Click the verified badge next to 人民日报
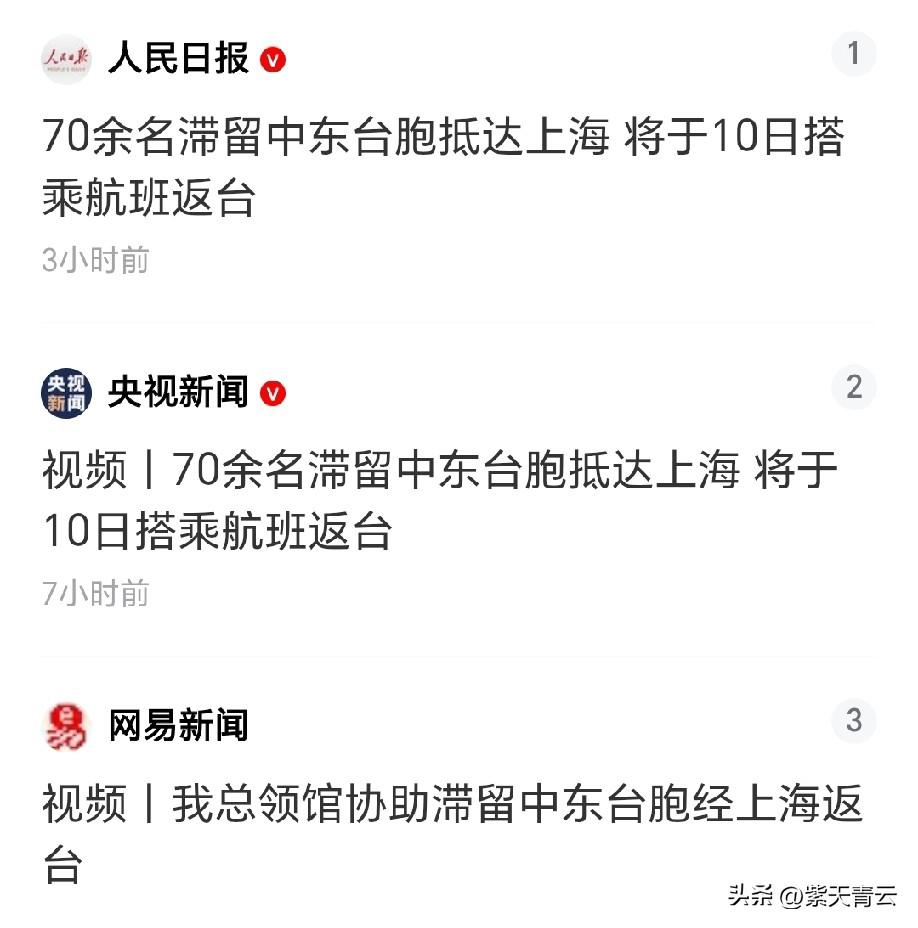Viewport: 918px width, 928px height. coord(272,60)
